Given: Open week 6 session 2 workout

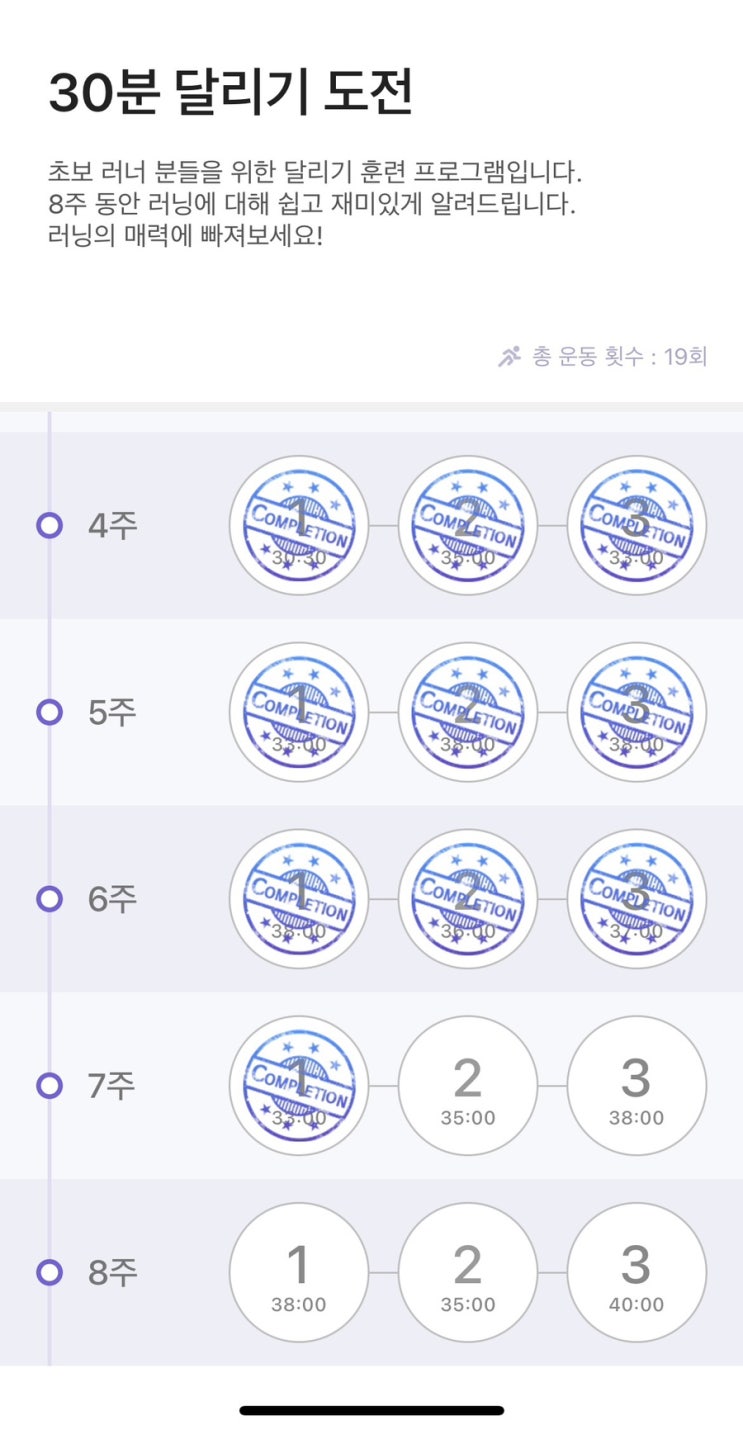Looking at the screenshot, I should (468, 899).
